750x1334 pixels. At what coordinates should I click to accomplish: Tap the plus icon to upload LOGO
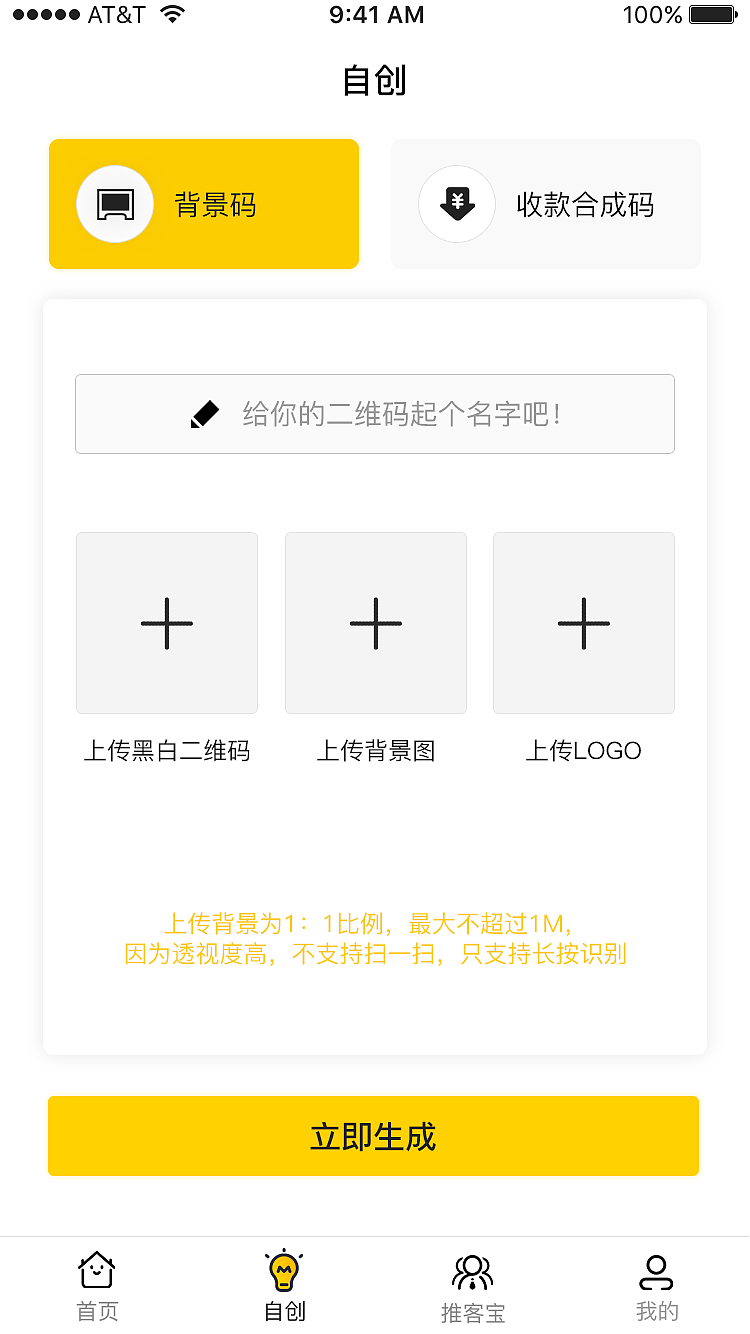(583, 622)
